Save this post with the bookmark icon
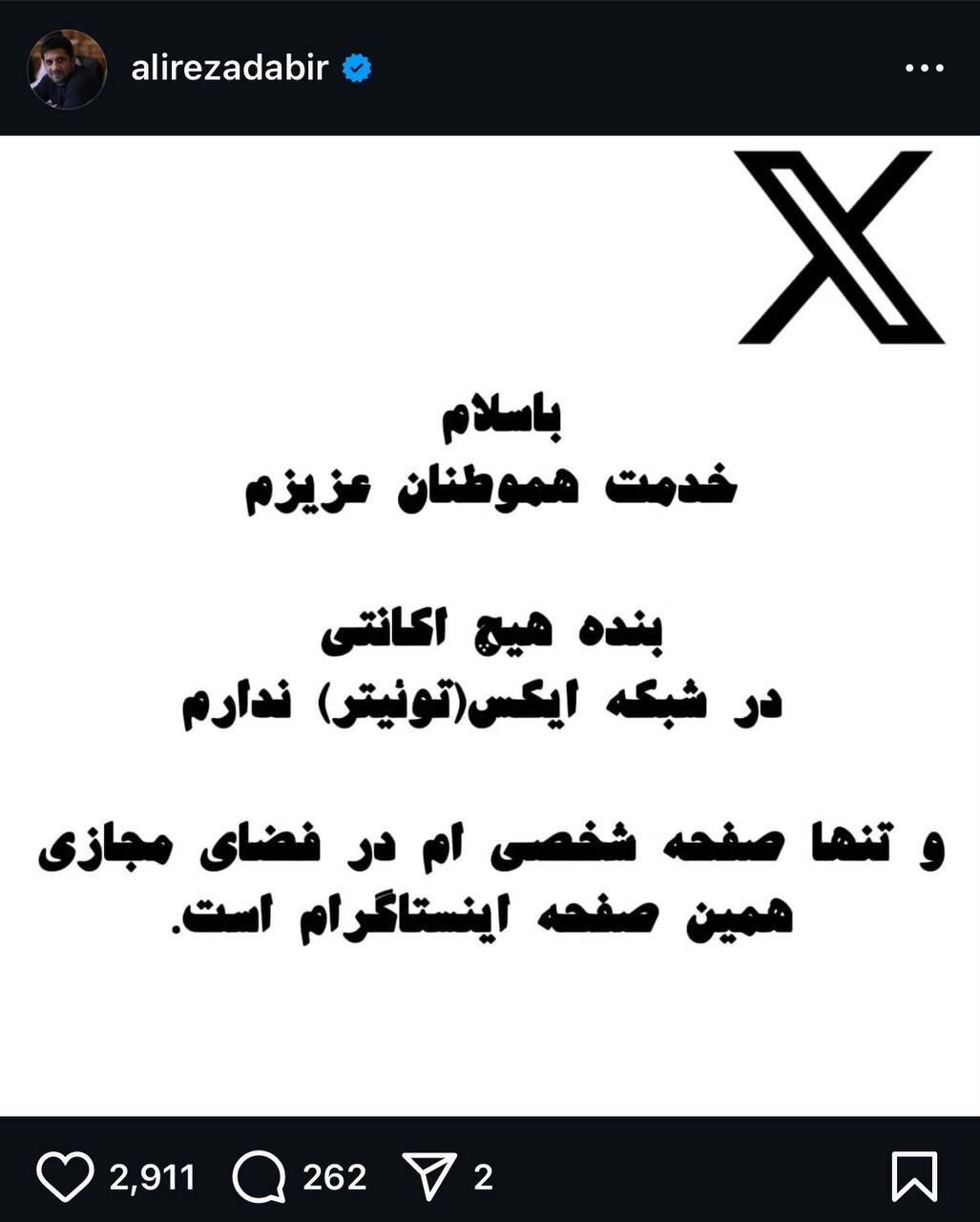980x1222 pixels. pos(914,1176)
